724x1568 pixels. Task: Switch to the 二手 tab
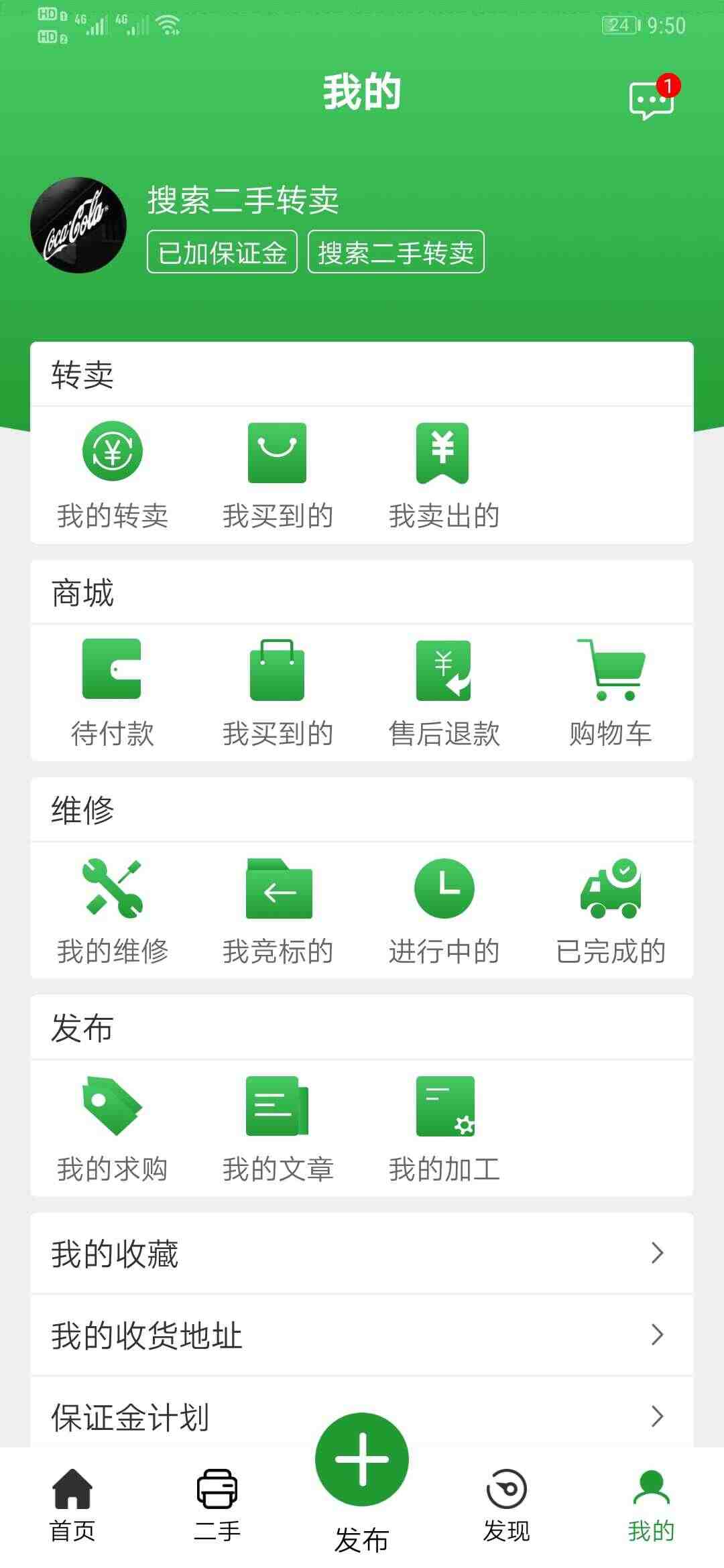coord(217,1506)
